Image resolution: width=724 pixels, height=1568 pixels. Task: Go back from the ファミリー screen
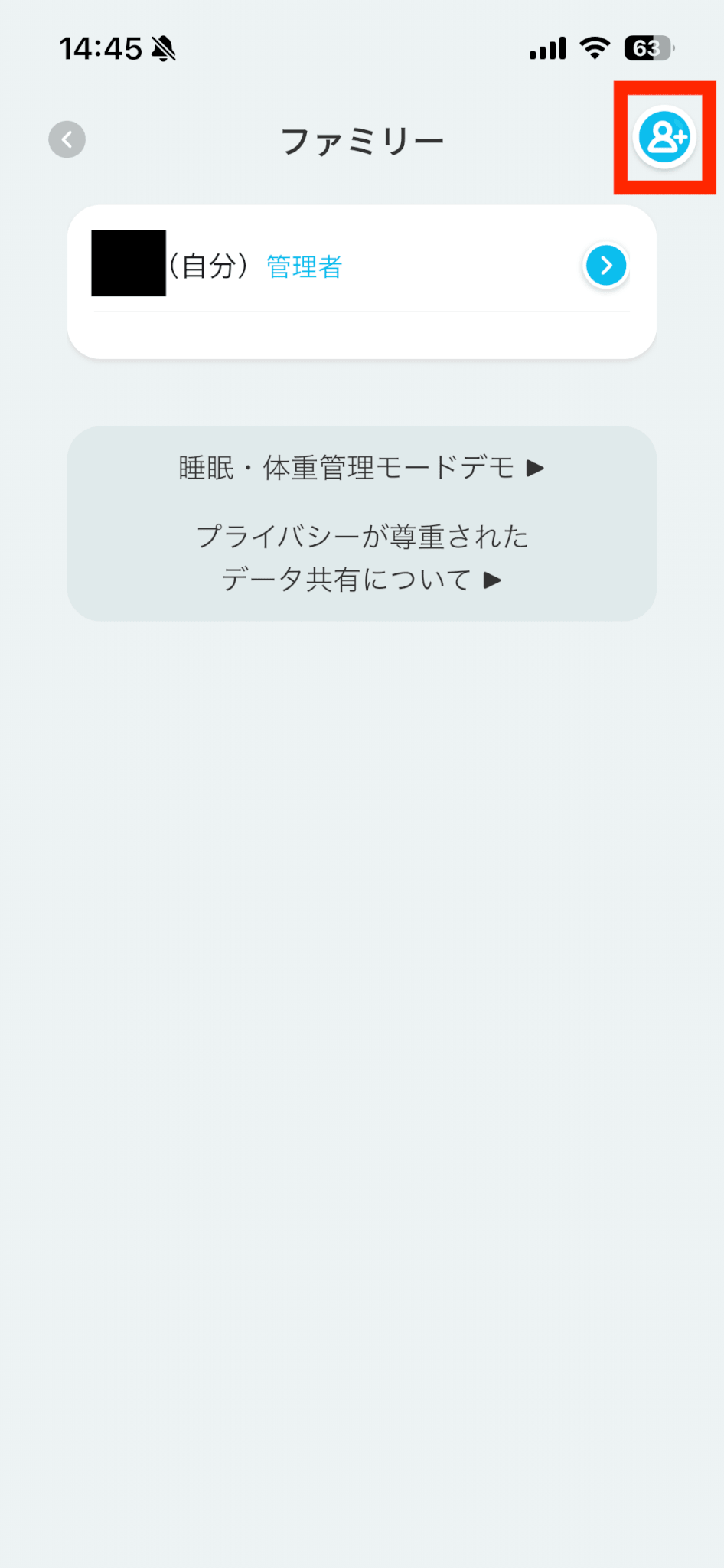(x=67, y=139)
